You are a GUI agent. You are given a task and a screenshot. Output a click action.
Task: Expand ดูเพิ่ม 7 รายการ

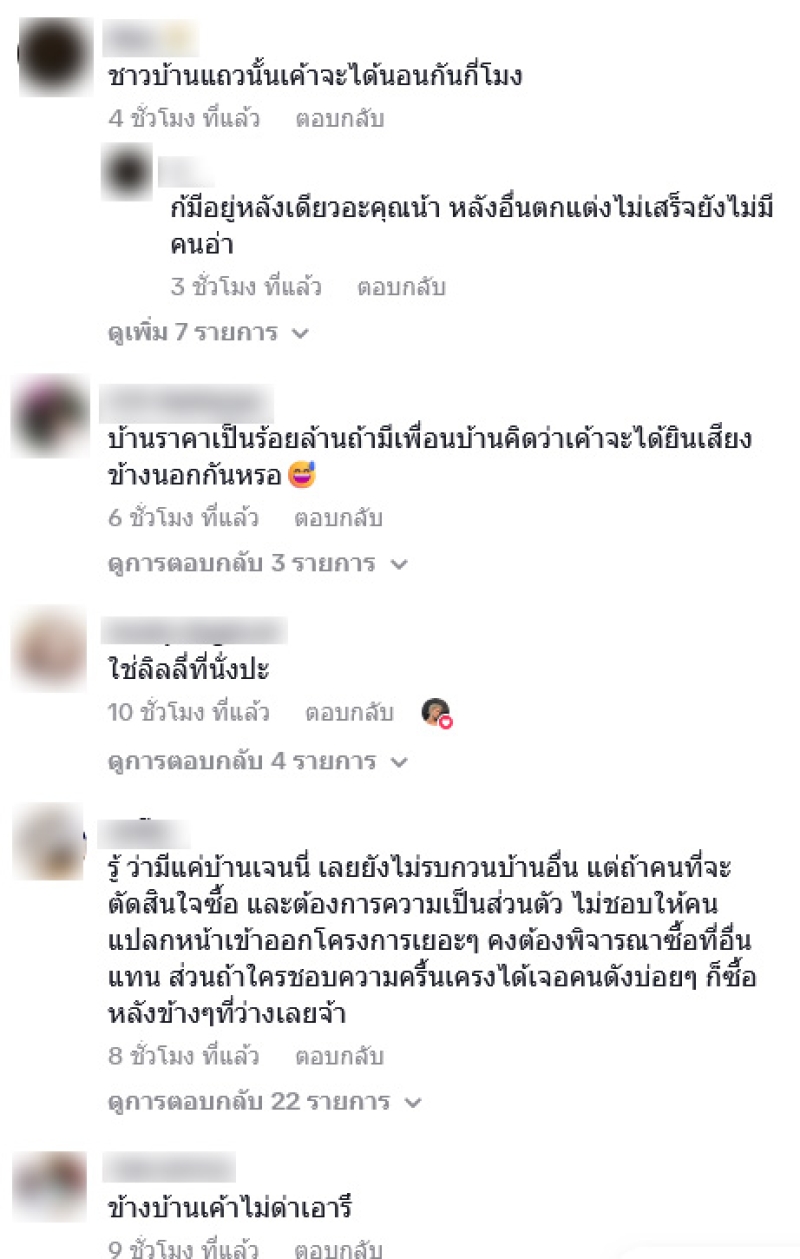pos(209,333)
